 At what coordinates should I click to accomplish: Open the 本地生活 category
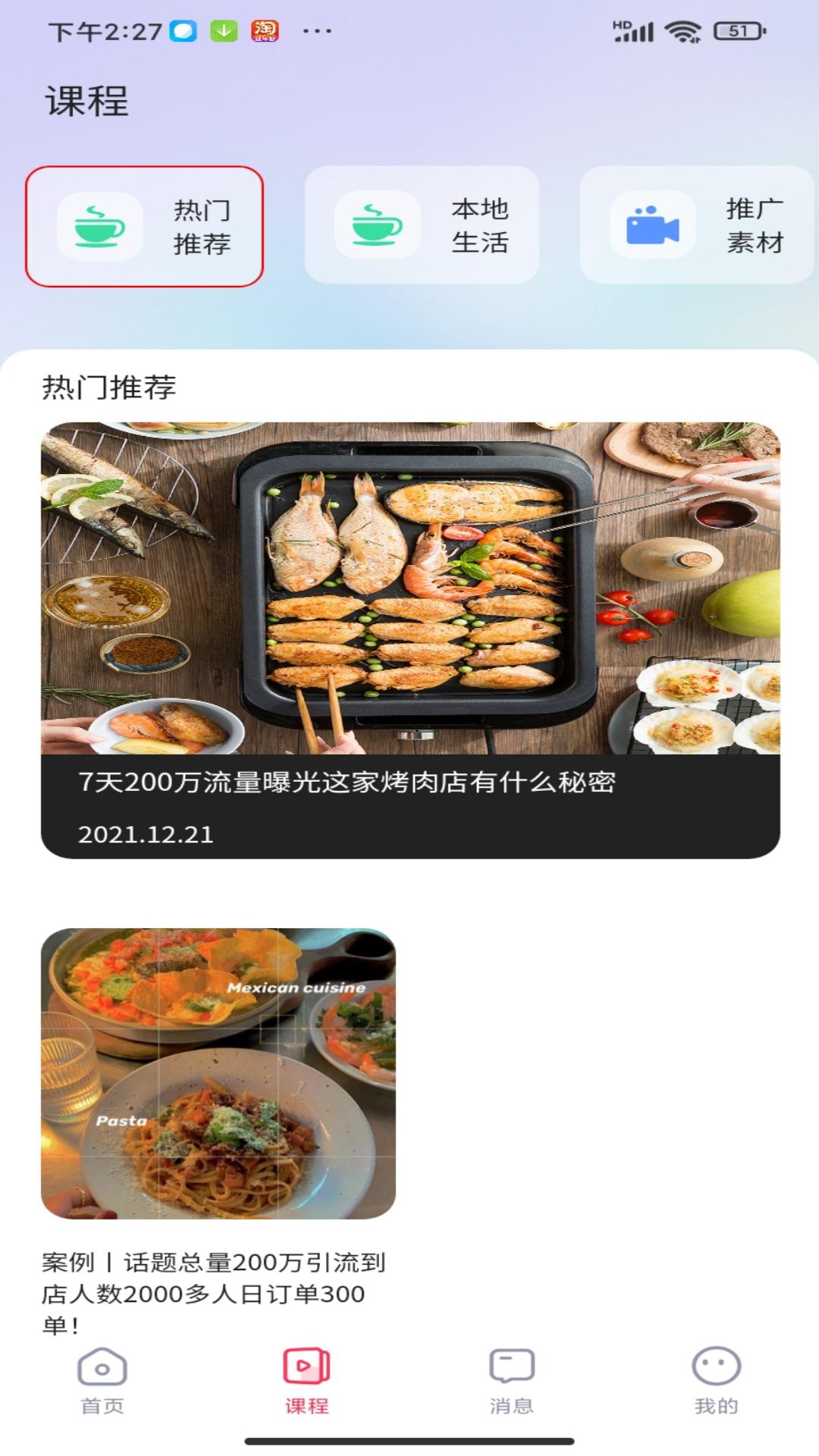point(422,225)
